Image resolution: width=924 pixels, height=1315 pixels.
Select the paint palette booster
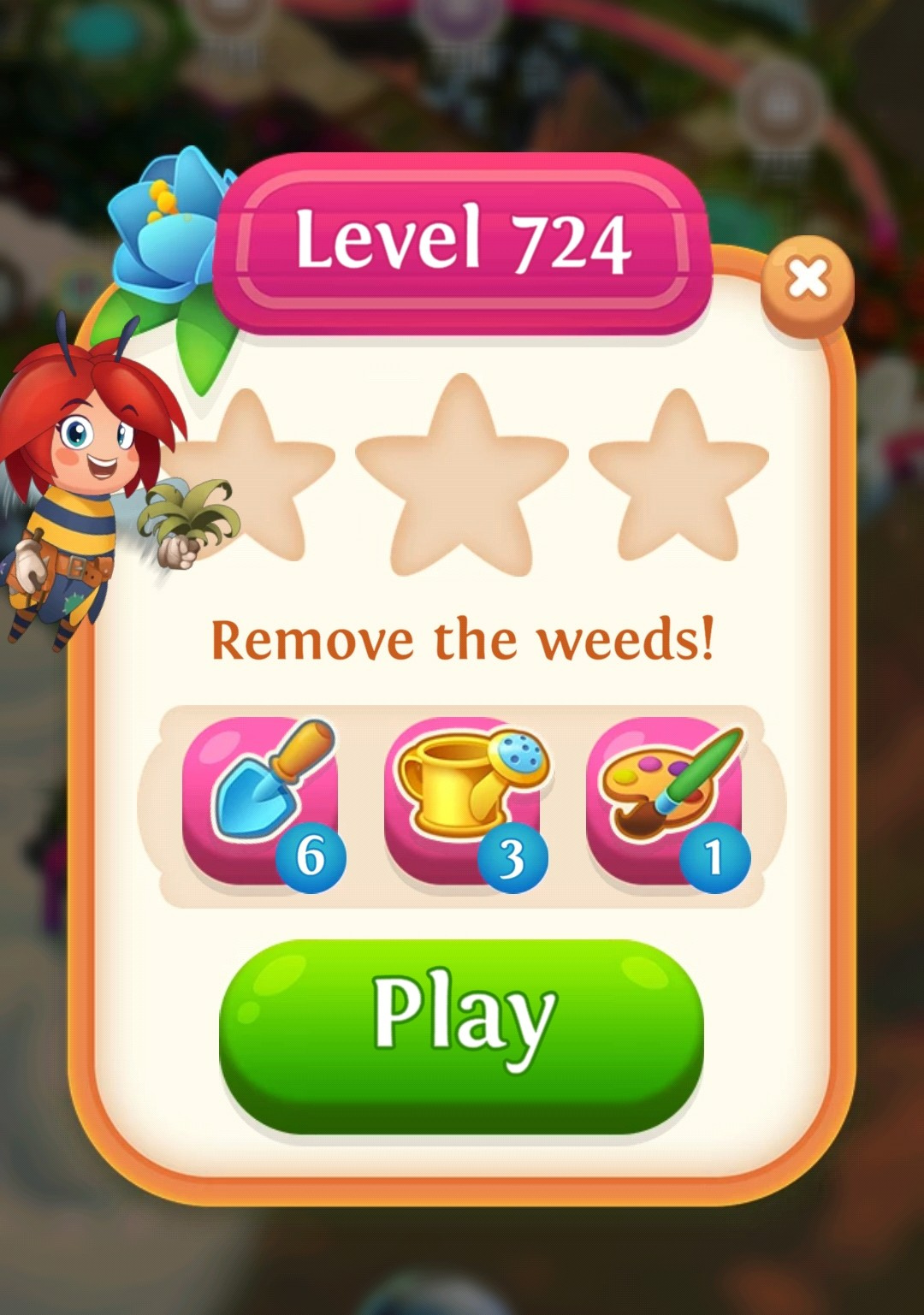point(665,800)
